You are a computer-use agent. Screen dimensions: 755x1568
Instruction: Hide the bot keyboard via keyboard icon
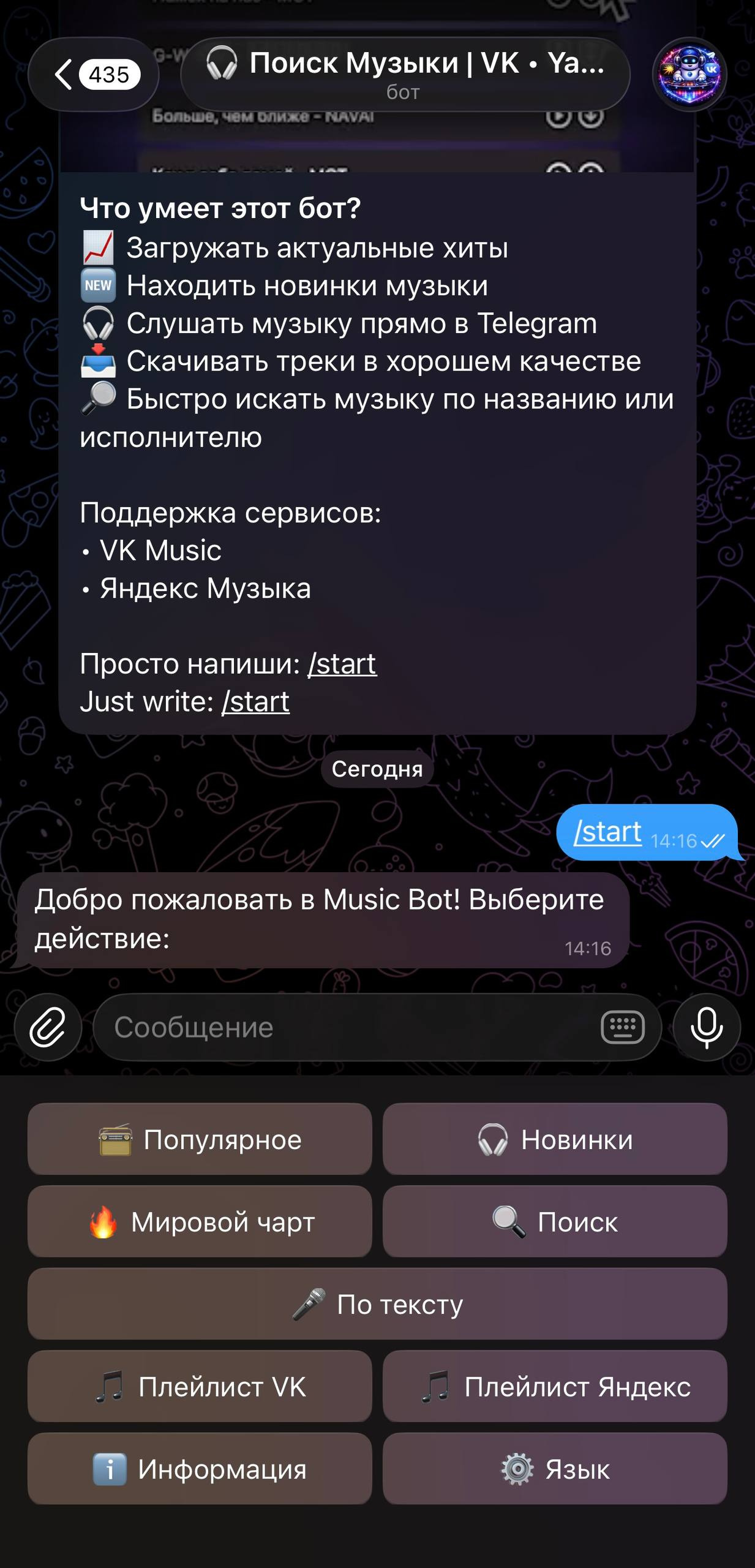click(x=622, y=1027)
